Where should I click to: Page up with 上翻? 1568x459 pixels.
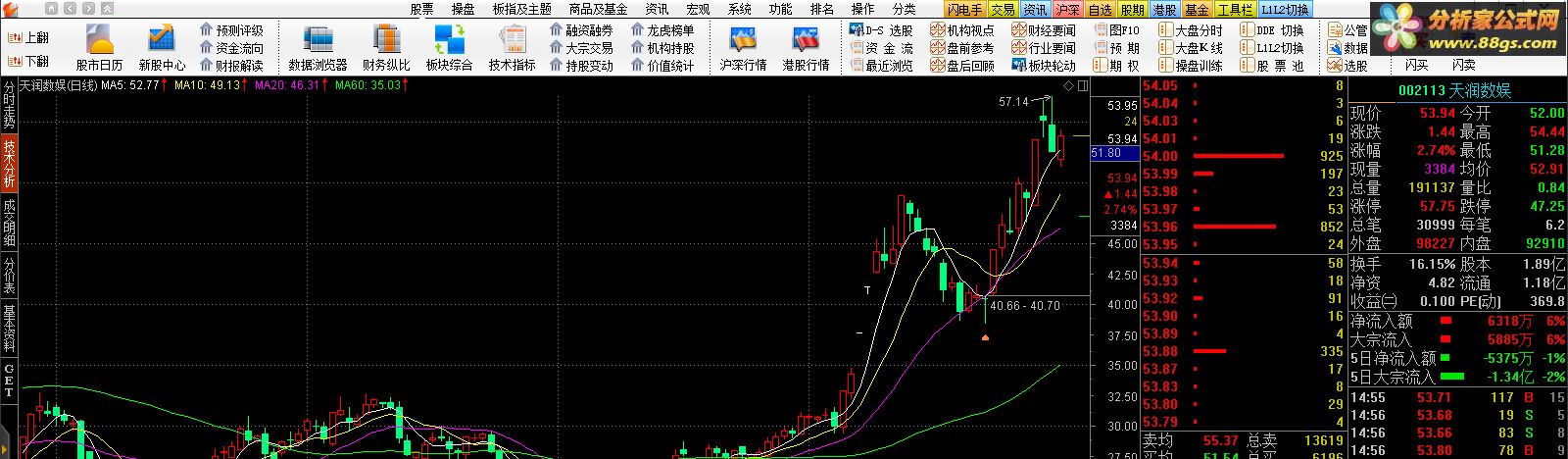(x=27, y=37)
